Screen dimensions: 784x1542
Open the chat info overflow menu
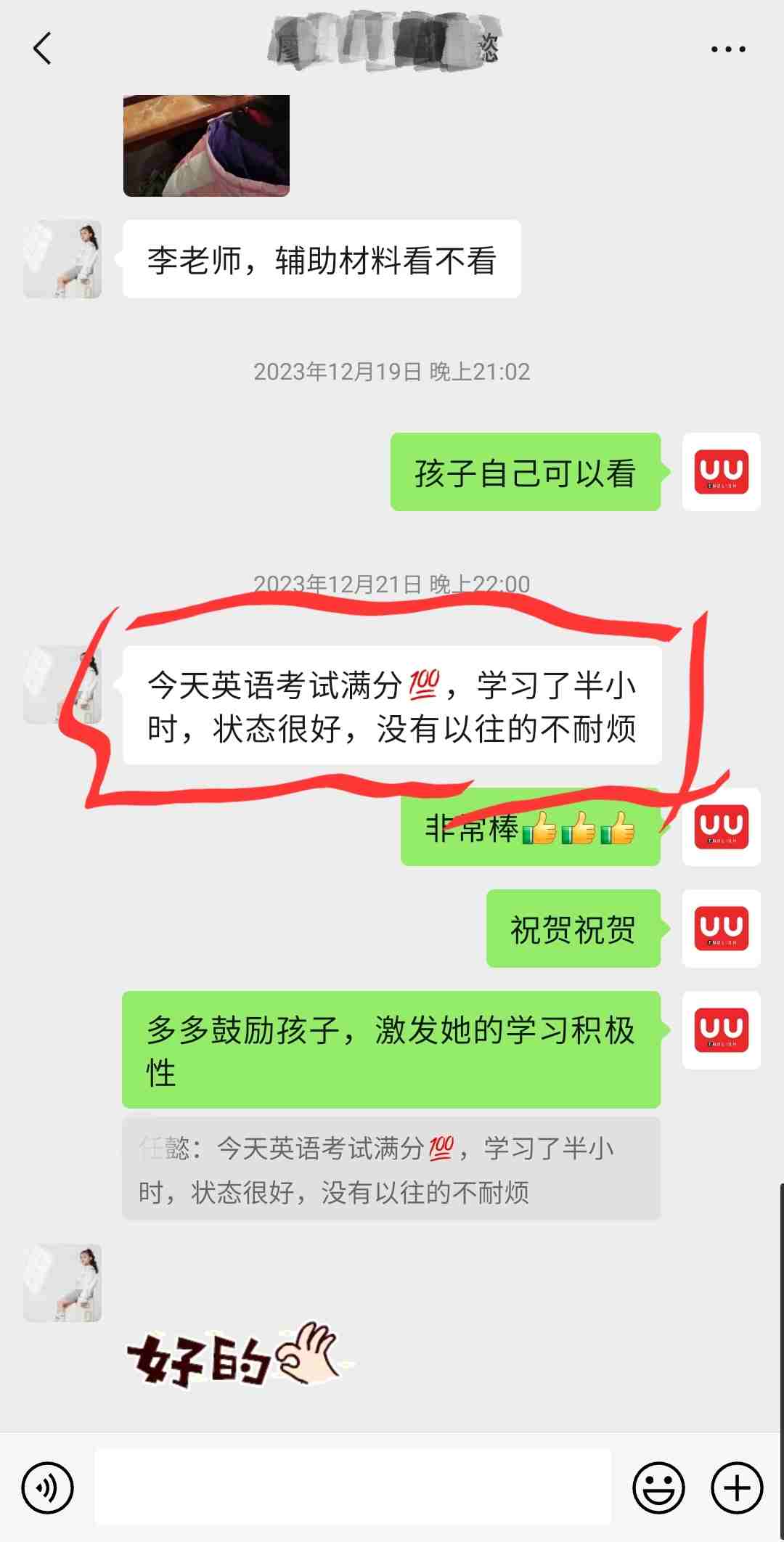[x=727, y=49]
